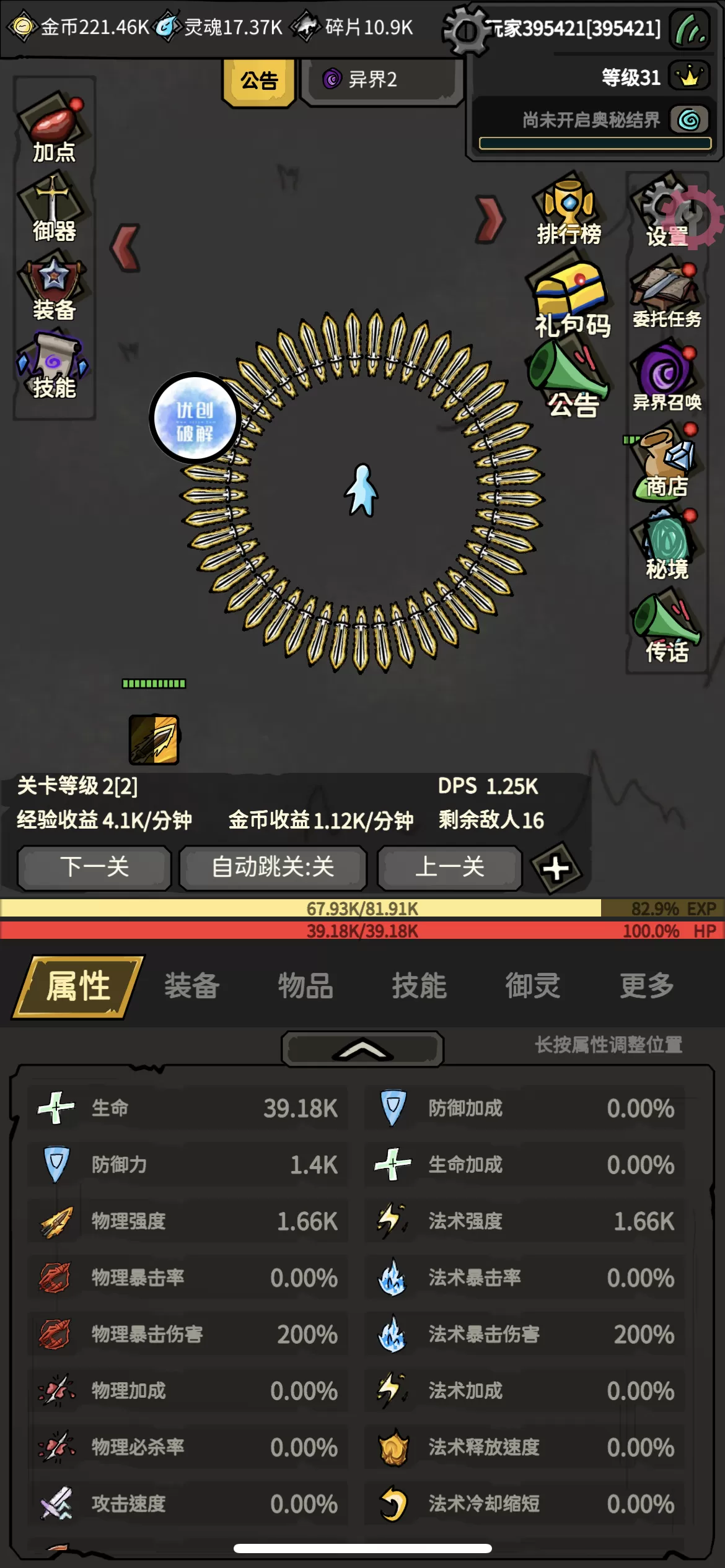Open the 更多 more tab
The height and width of the screenshot is (1568, 725).
click(x=647, y=985)
